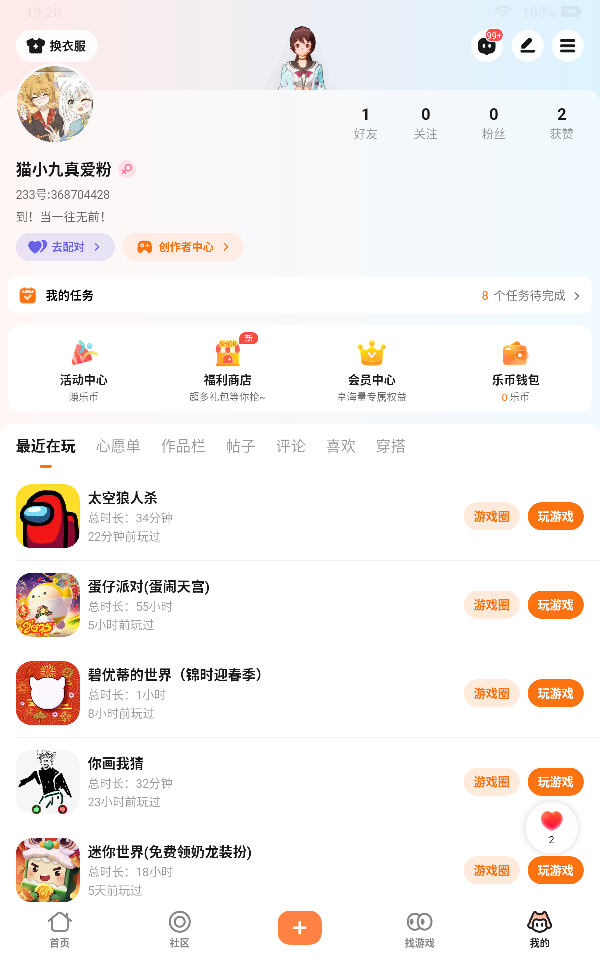Viewport: 600px width, 960px height.
Task: Open 福利商店 welfare store
Action: click(227, 367)
